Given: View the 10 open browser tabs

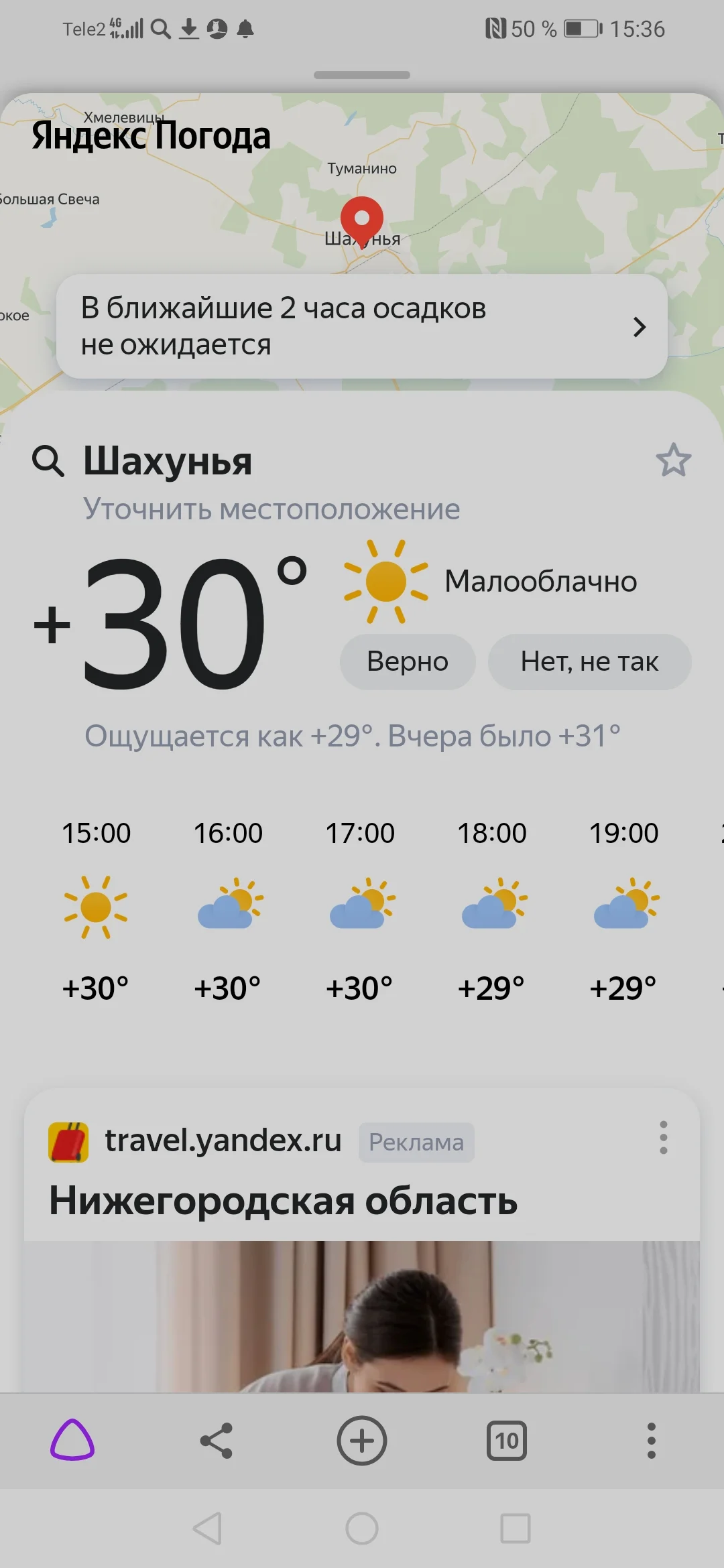Looking at the screenshot, I should pyautogui.click(x=506, y=1441).
